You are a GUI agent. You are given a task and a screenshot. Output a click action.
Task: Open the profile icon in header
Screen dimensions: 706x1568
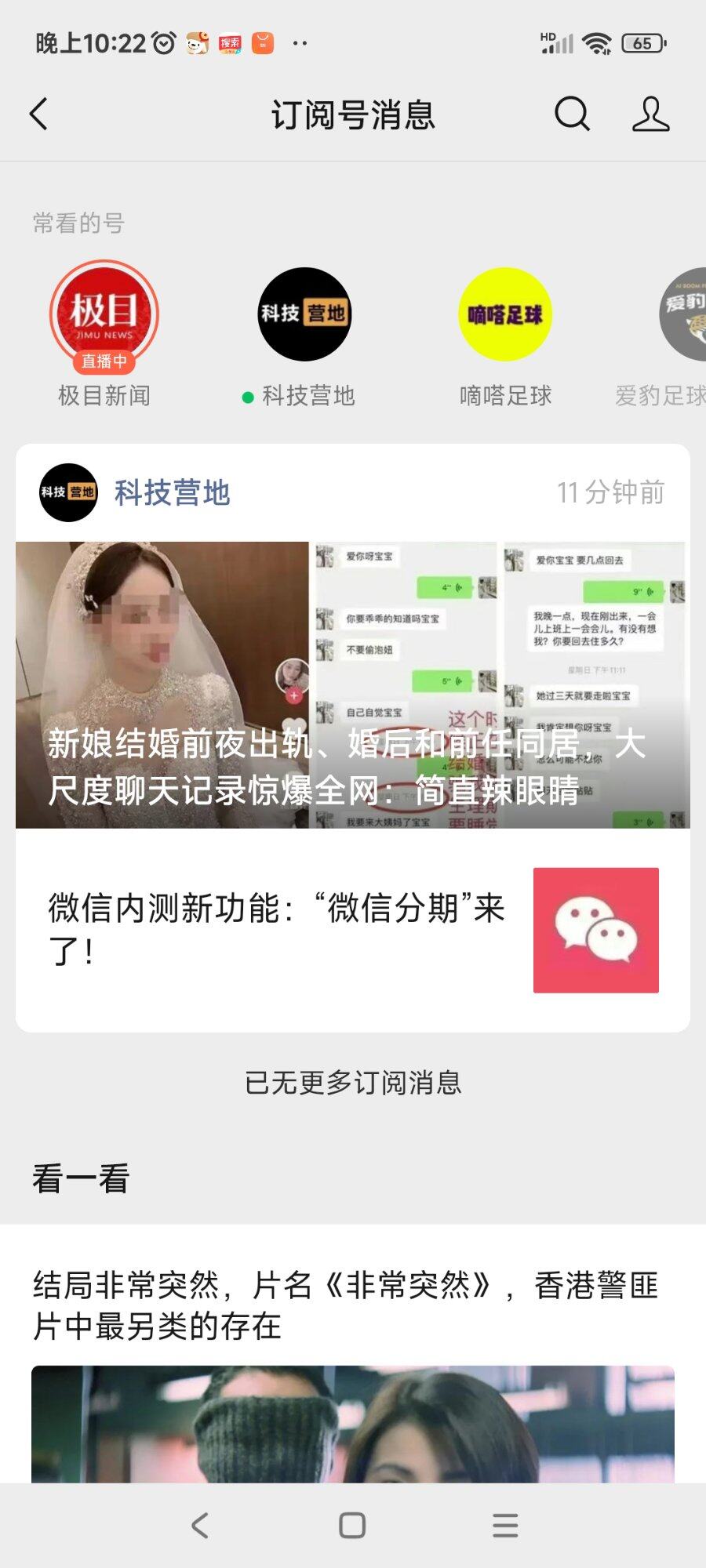click(x=650, y=114)
